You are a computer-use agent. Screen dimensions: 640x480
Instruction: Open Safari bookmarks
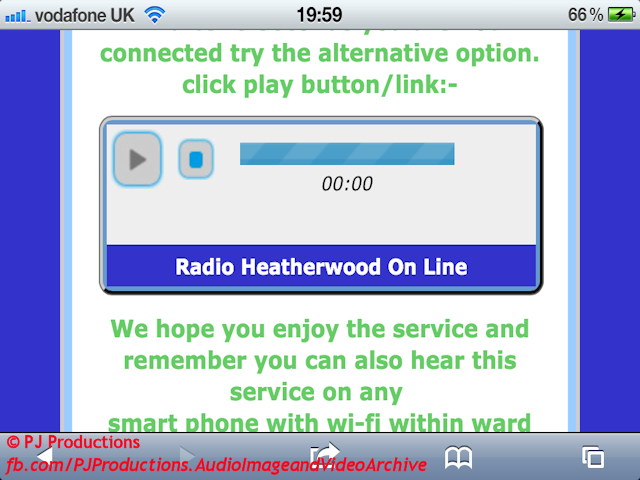(x=459, y=458)
